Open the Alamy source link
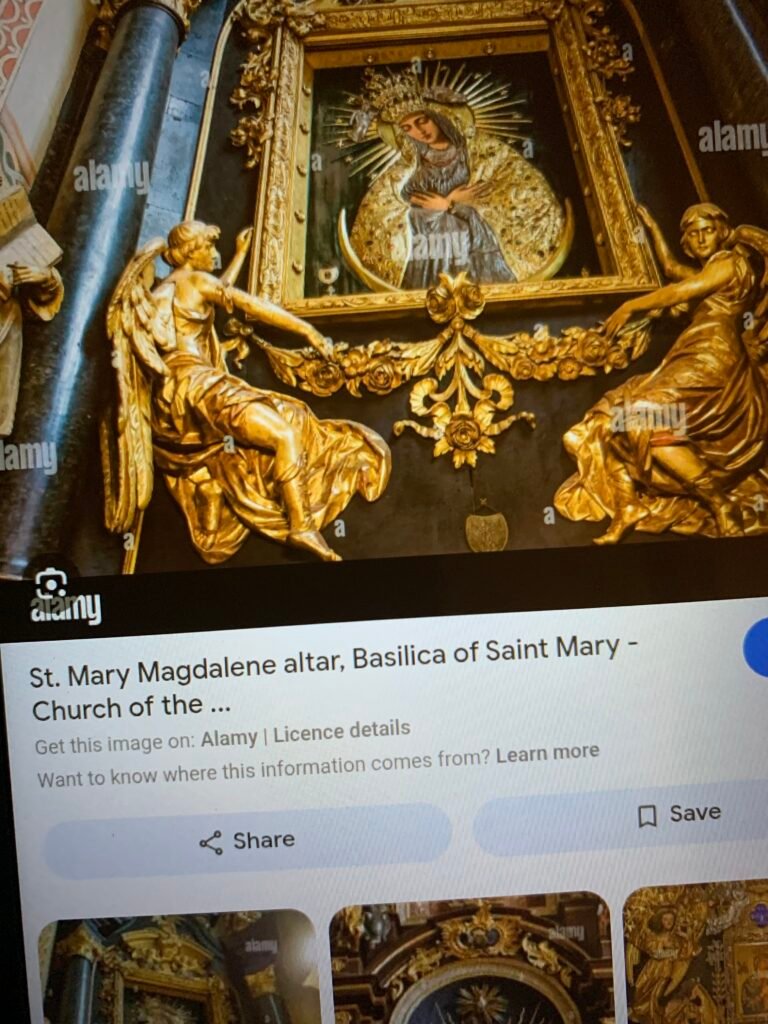 click(x=229, y=739)
